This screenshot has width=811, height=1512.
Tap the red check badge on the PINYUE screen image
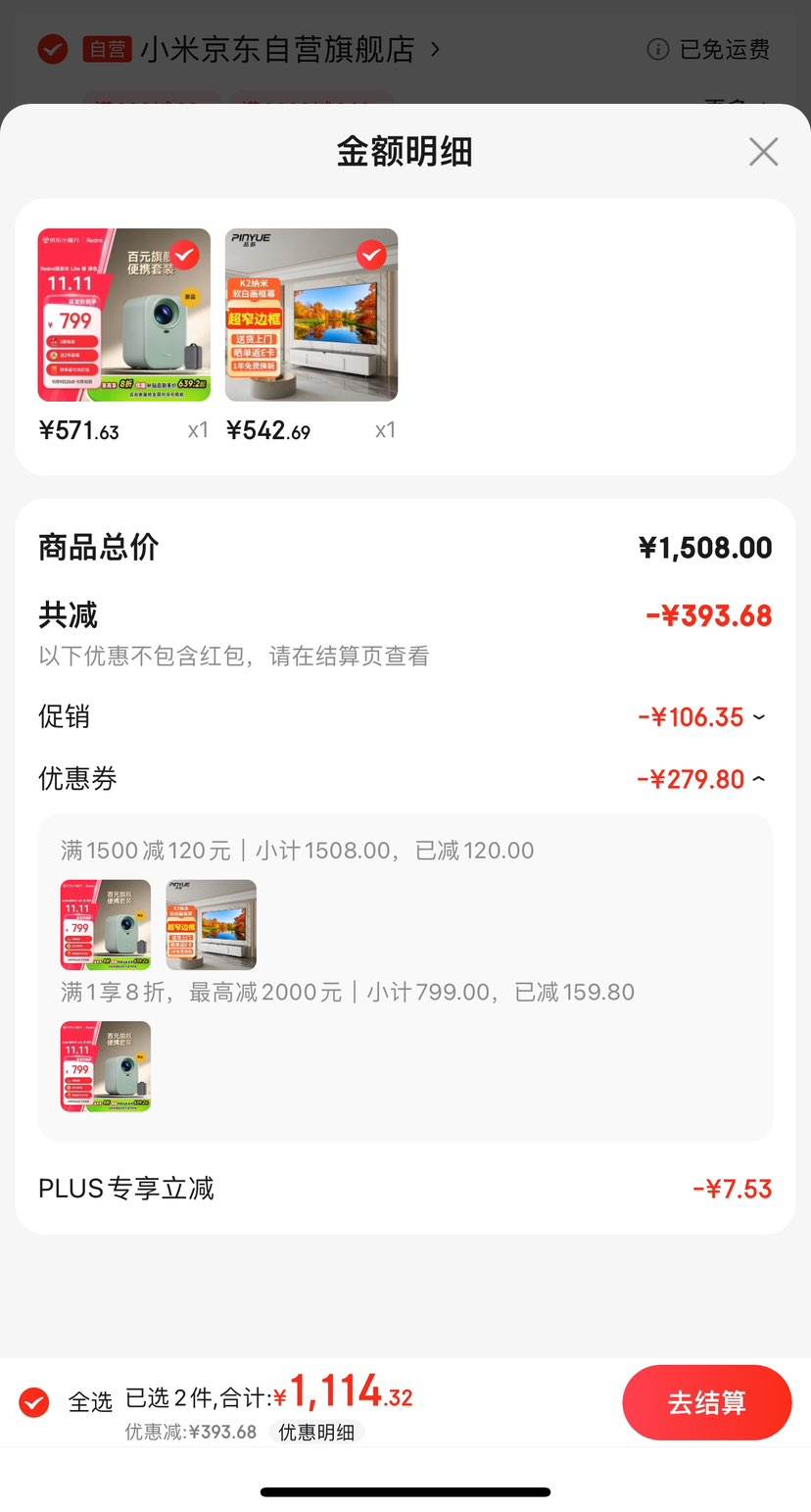[371, 255]
